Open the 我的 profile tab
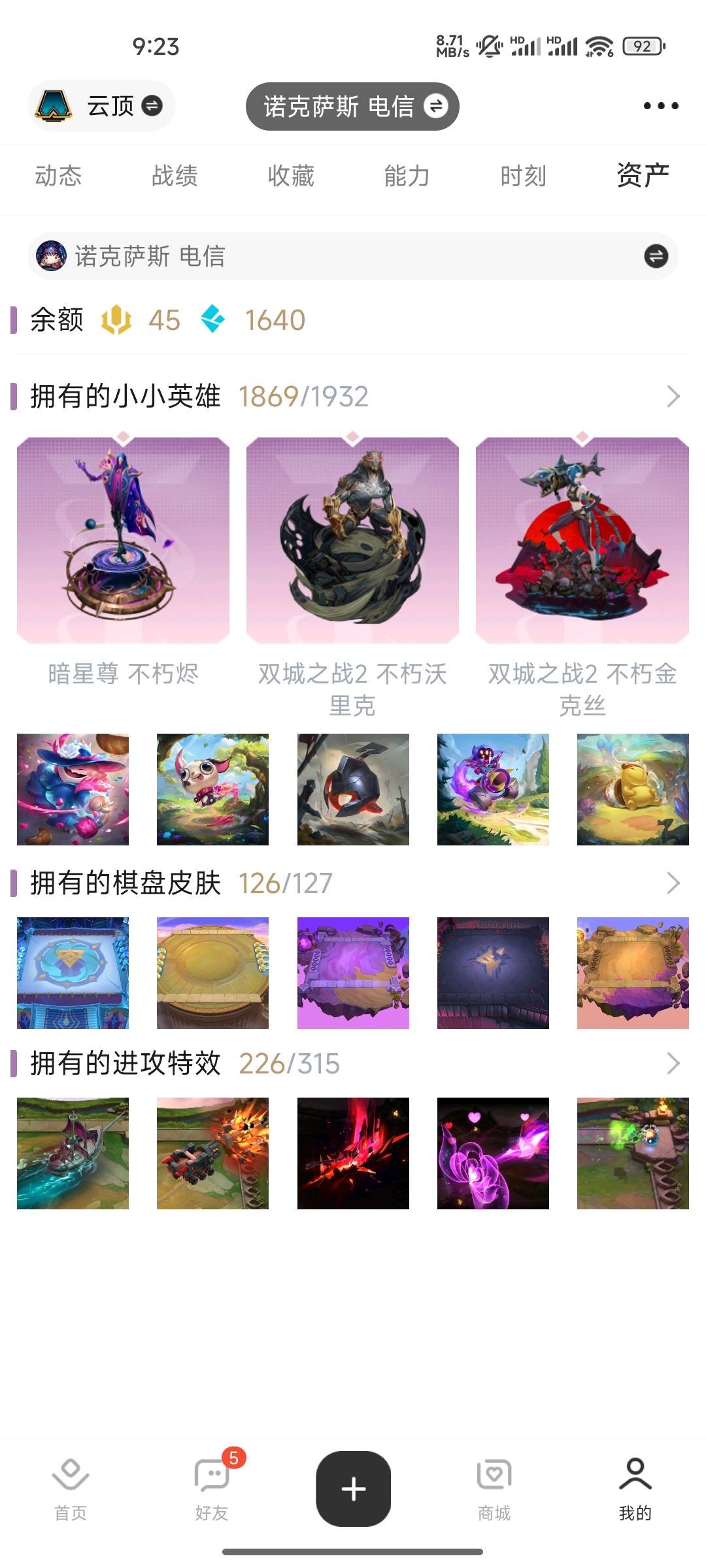This screenshot has height=1568, width=706. [635, 1490]
